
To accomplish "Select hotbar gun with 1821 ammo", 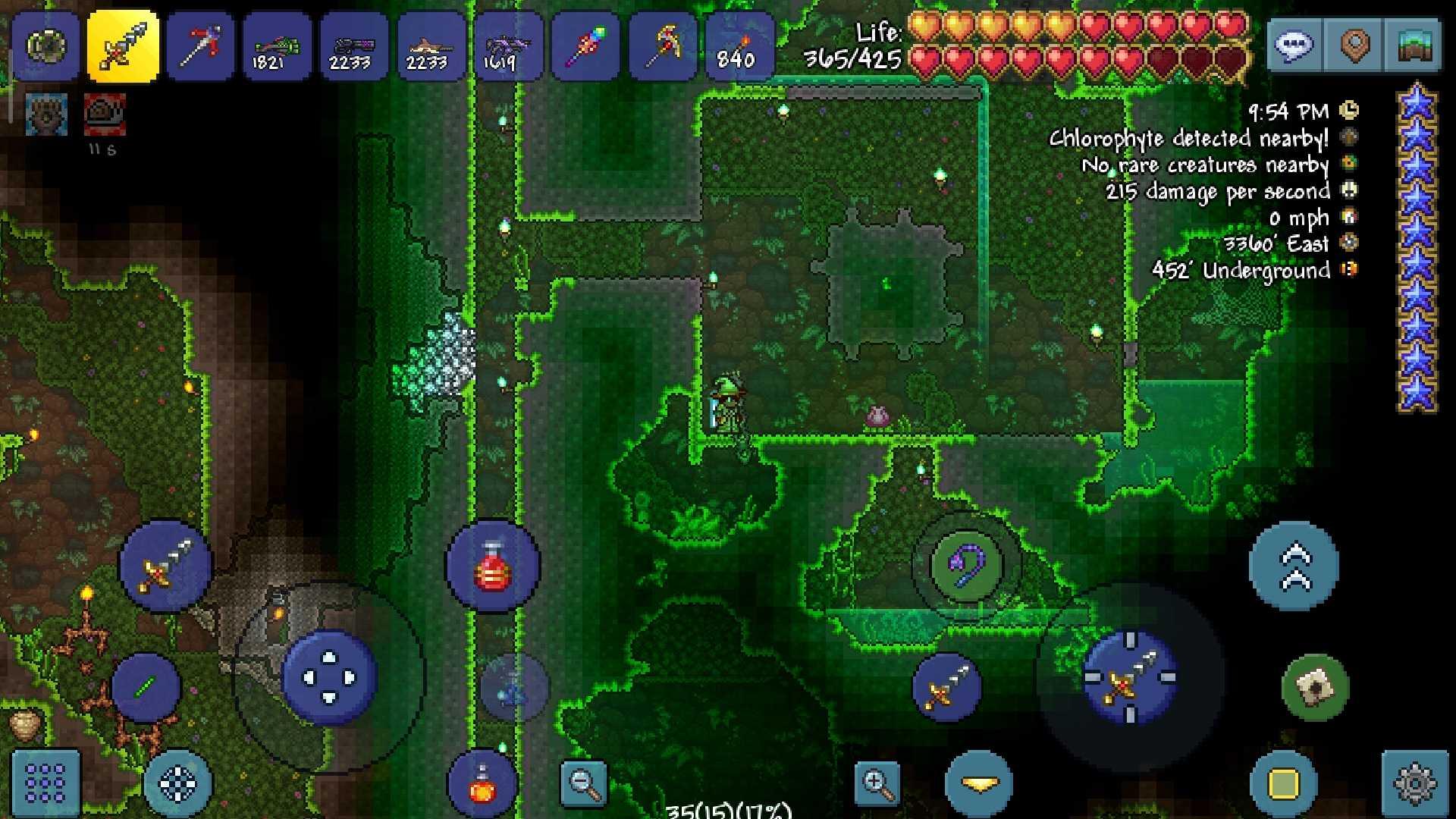I will (276, 47).
